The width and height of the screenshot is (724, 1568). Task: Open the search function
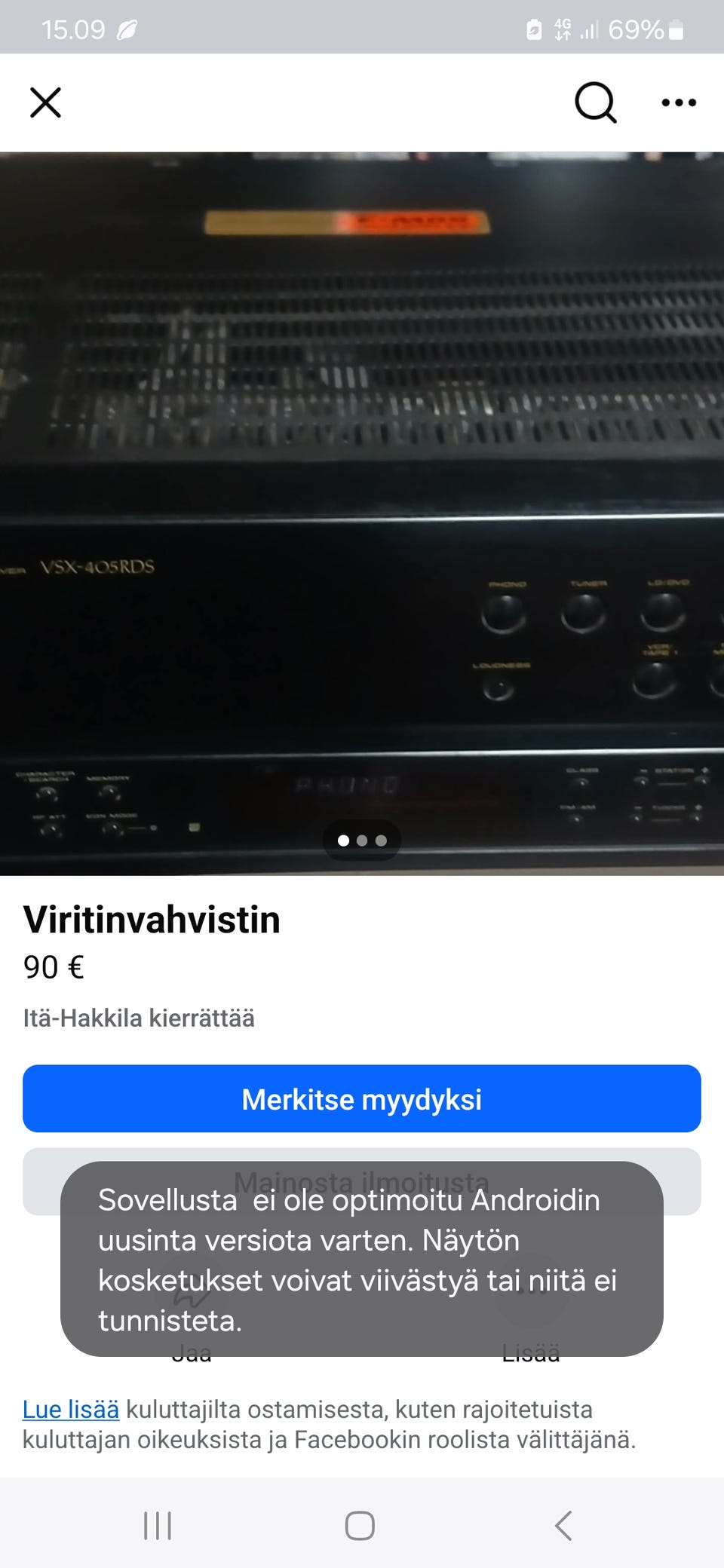click(595, 102)
